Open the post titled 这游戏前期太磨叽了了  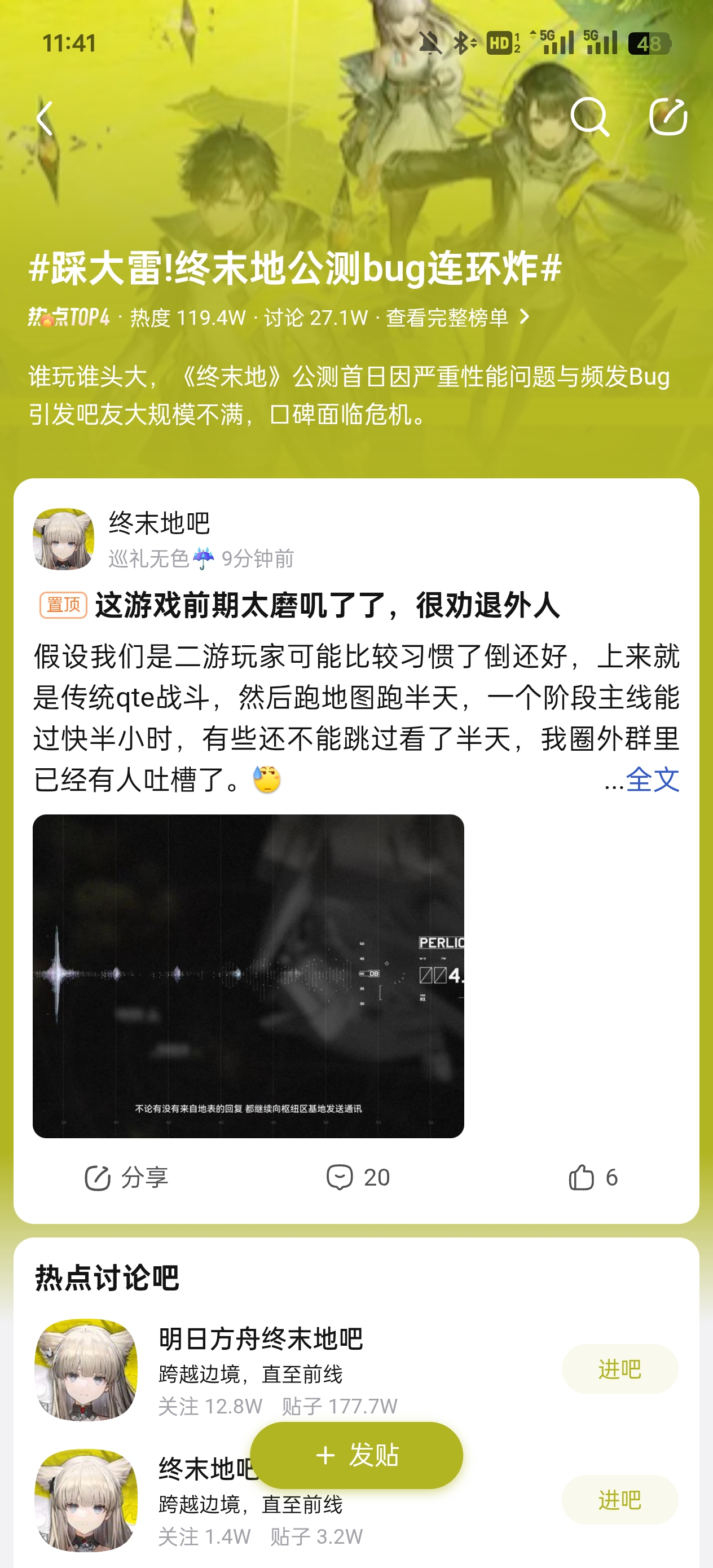point(328,606)
